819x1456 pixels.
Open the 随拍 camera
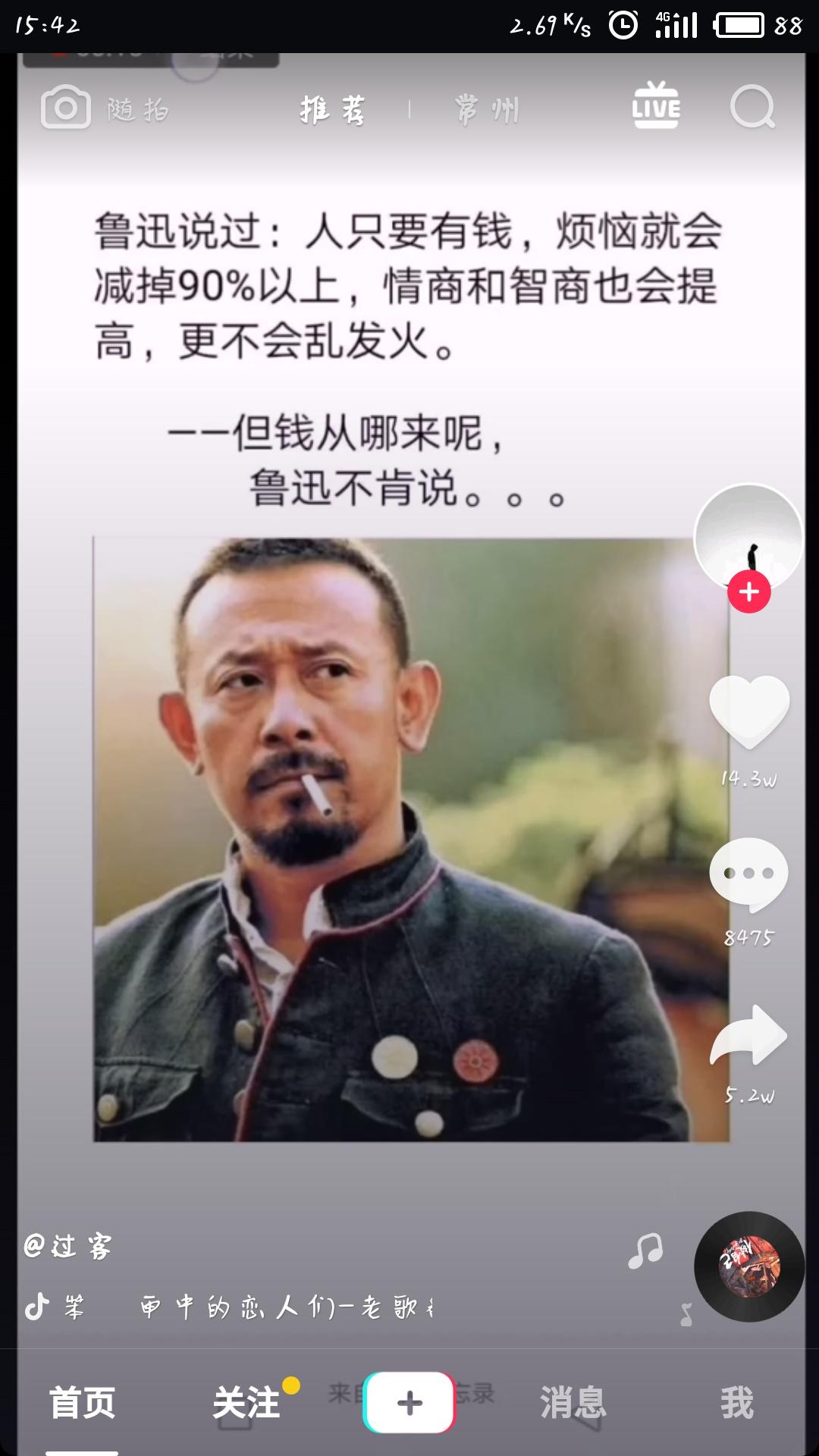click(x=104, y=109)
